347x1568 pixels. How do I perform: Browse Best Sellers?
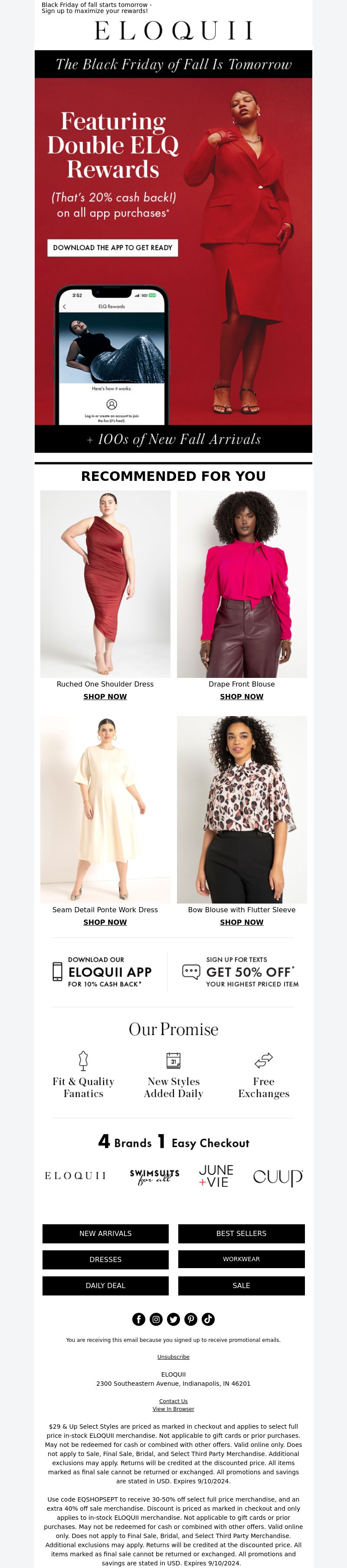[x=241, y=1233]
